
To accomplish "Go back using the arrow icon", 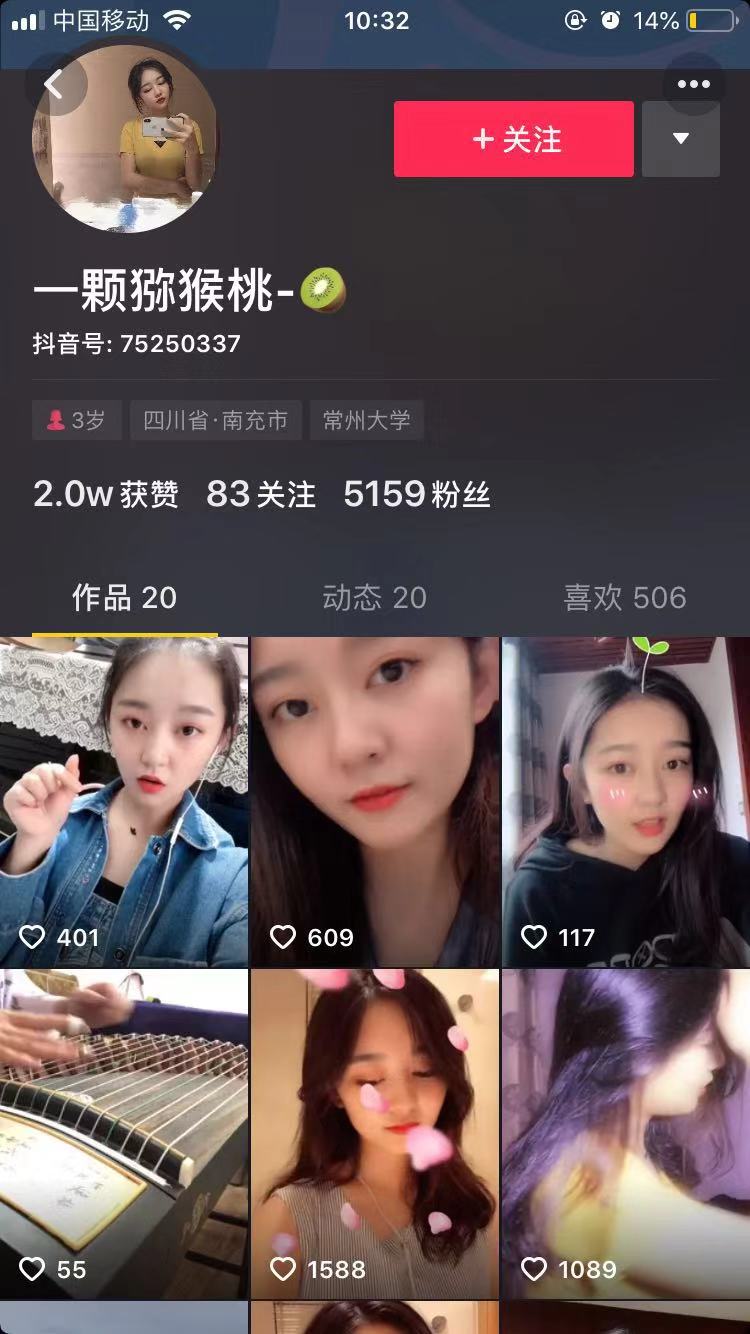I will point(55,86).
